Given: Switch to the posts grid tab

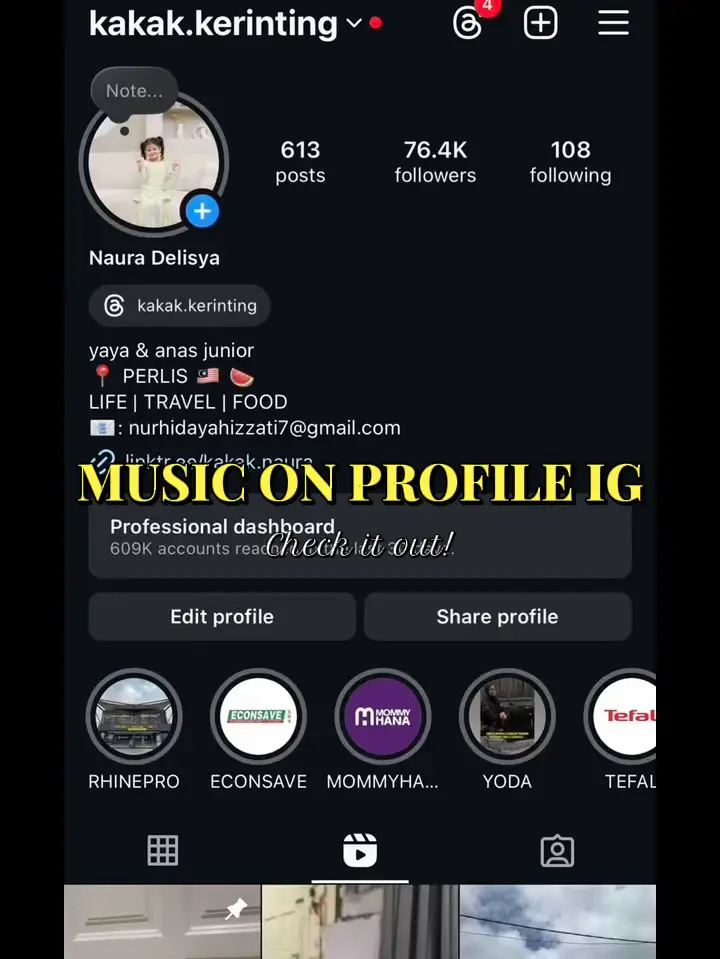Looking at the screenshot, I should point(163,851).
